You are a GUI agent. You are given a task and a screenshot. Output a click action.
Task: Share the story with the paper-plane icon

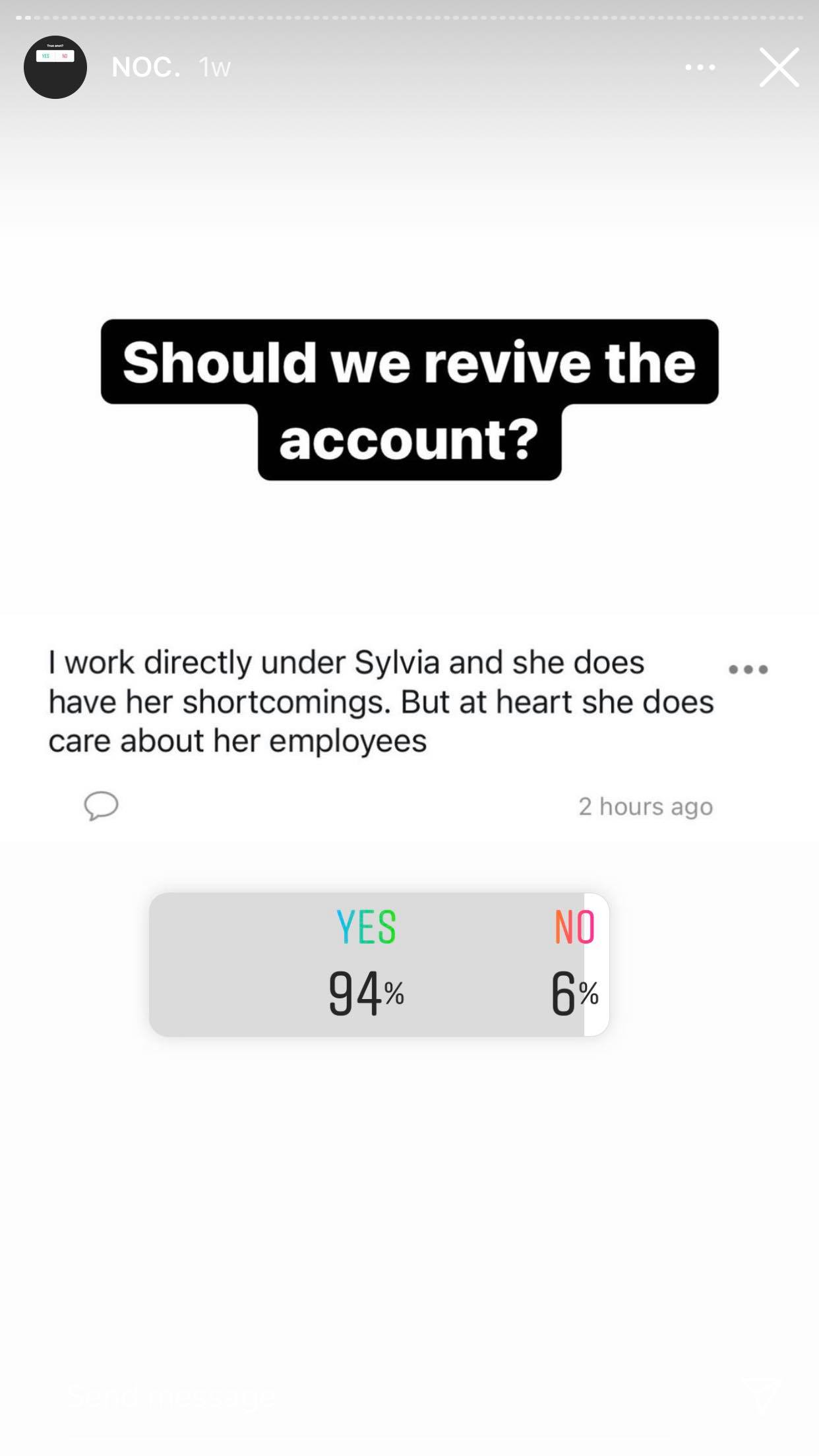(762, 1397)
